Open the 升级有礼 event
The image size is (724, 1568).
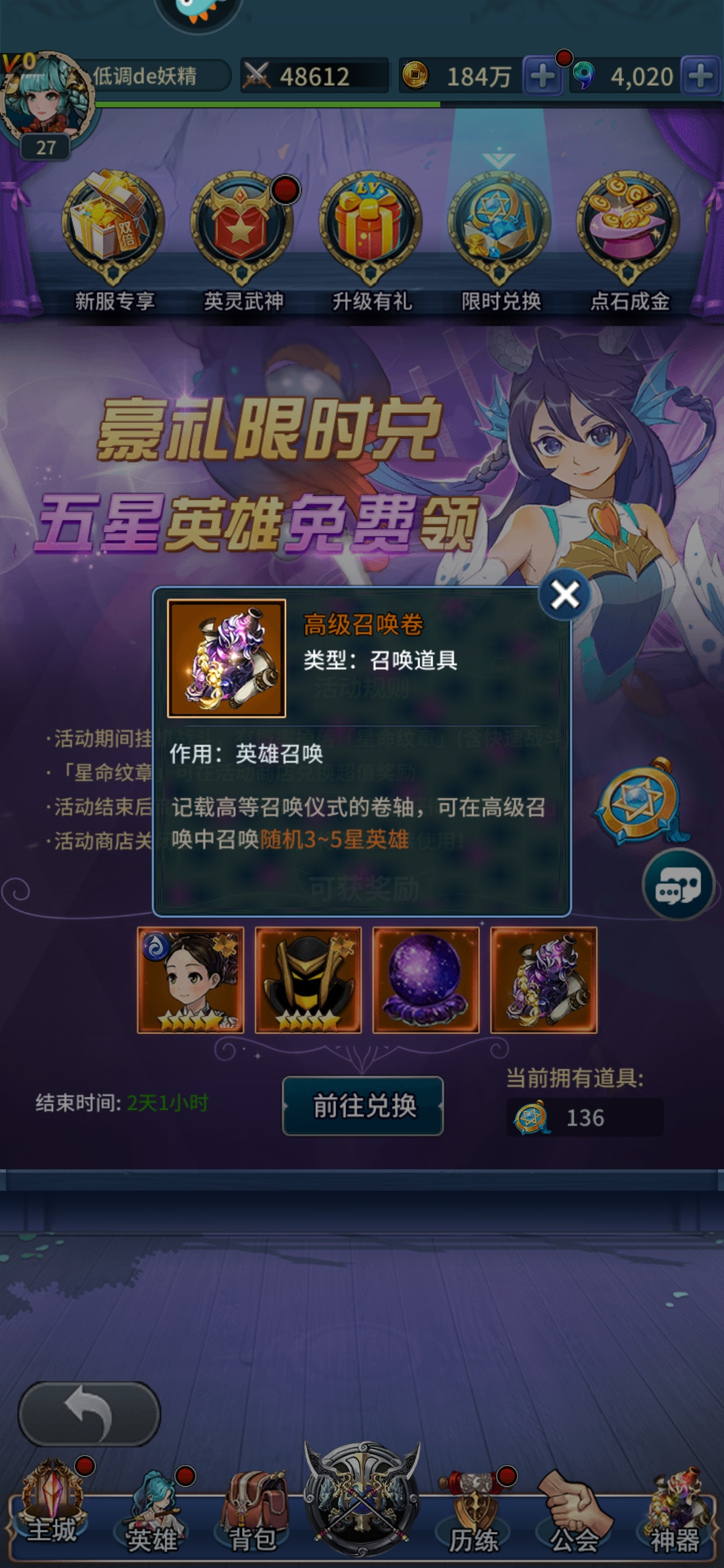pos(371,228)
